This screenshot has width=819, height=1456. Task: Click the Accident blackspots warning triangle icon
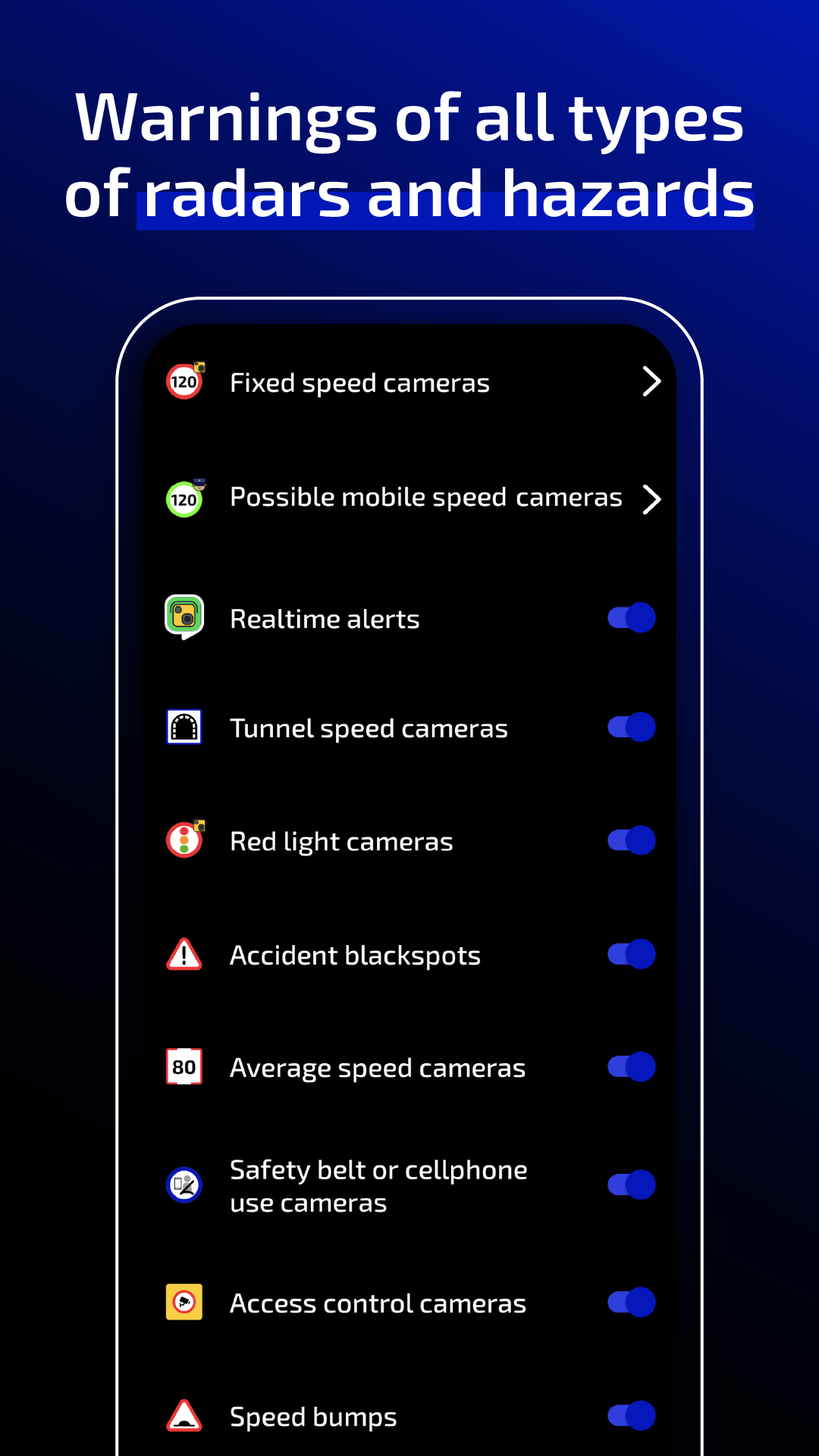pyautogui.click(x=184, y=954)
